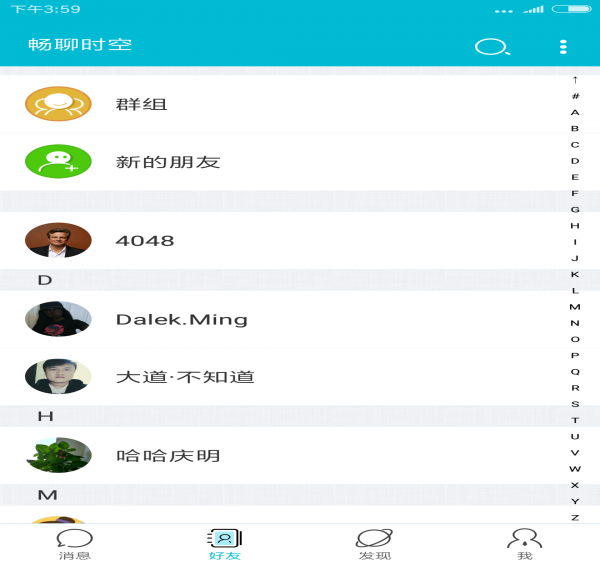Go to the 我 profile tab
Screen dimensions: 600x566
point(525,545)
